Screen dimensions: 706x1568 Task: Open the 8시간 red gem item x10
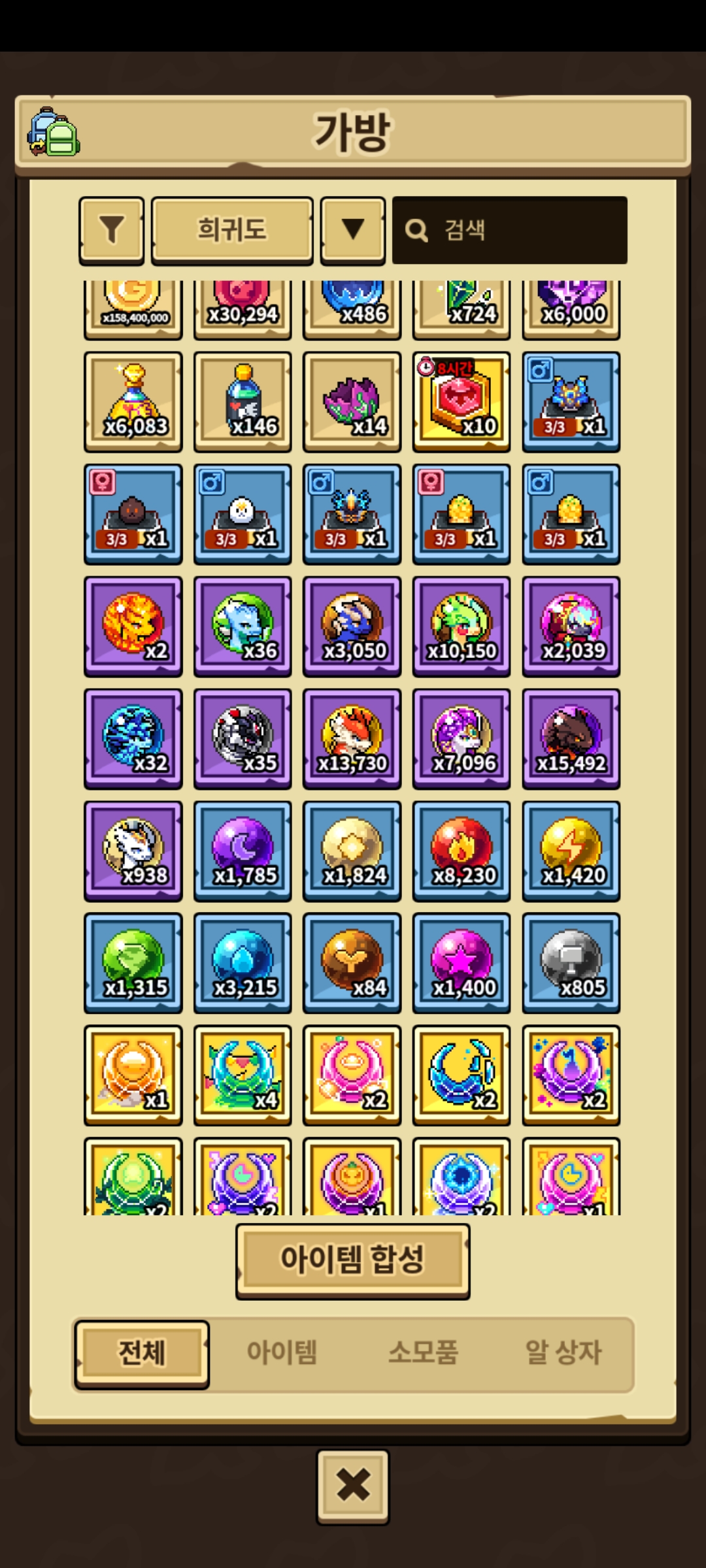click(462, 401)
